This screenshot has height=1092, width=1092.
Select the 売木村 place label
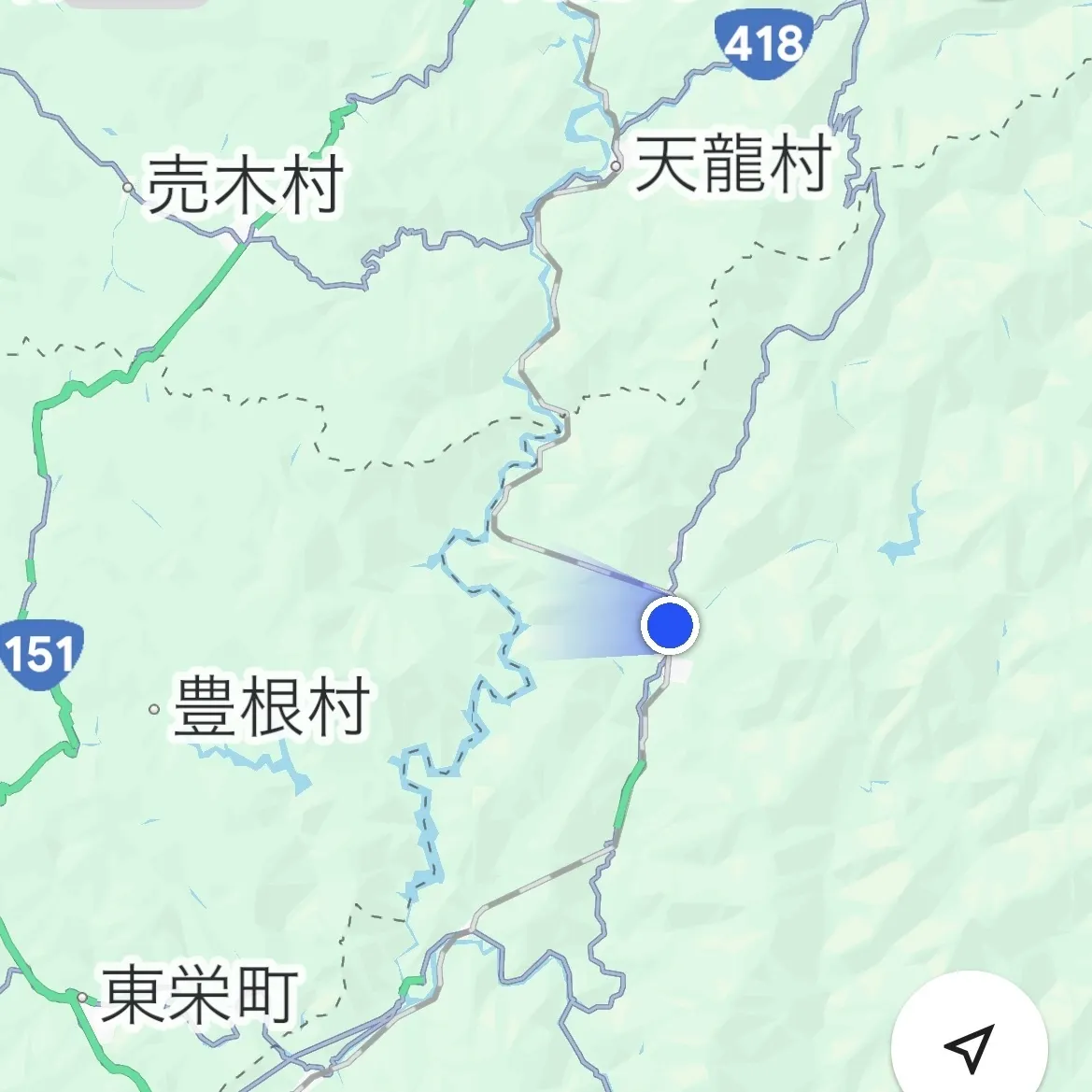245,184
